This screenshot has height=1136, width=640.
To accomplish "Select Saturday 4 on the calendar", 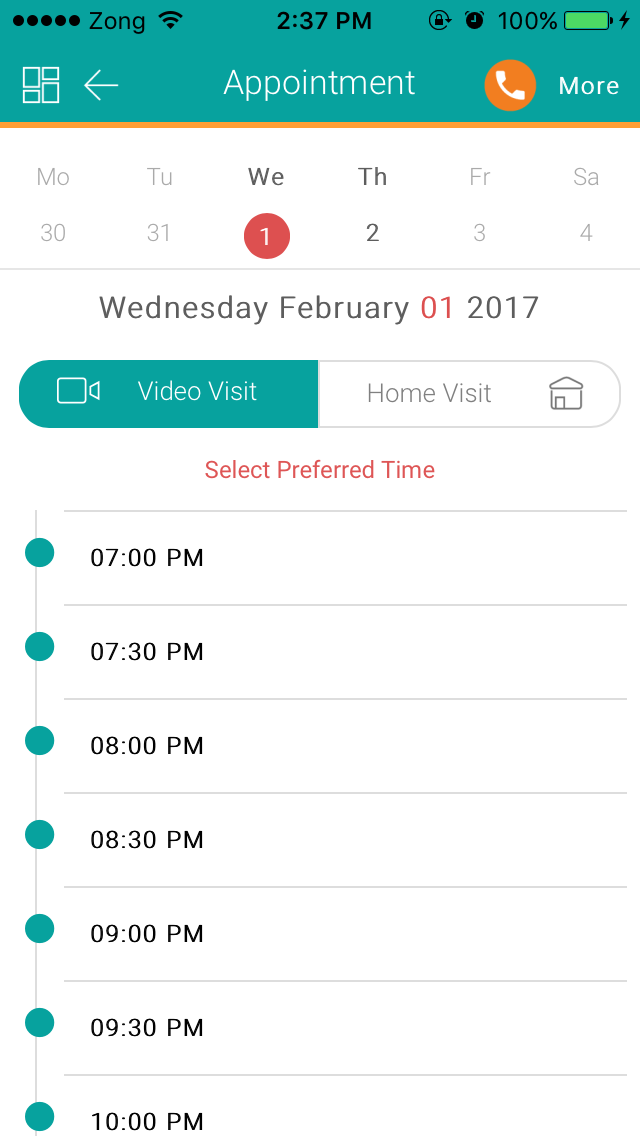I will click(586, 233).
